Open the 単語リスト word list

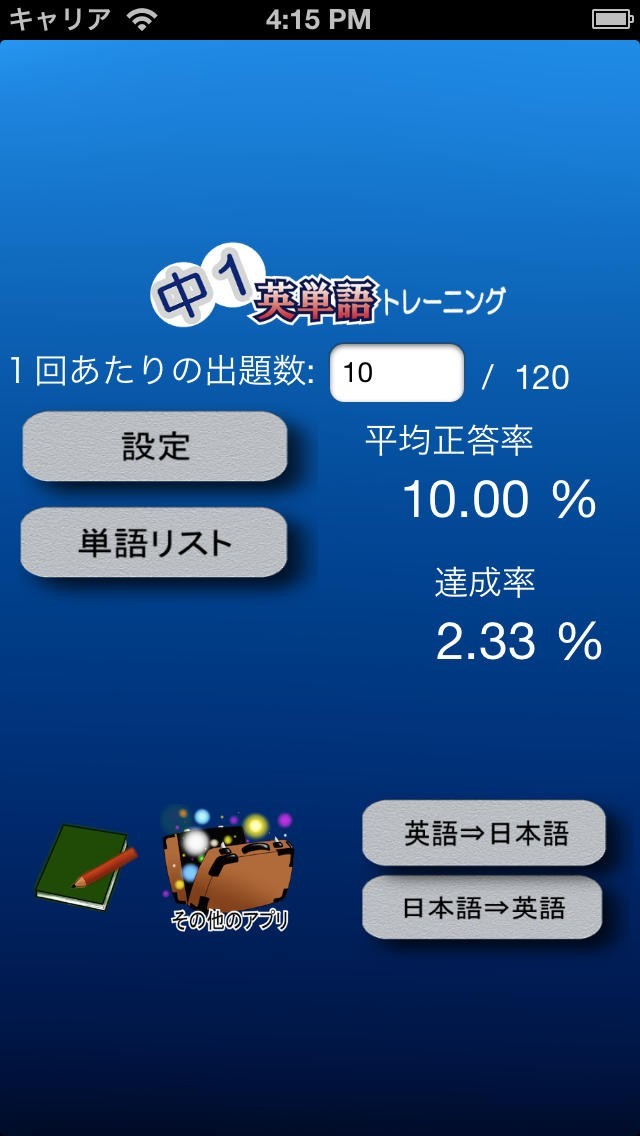coord(155,542)
